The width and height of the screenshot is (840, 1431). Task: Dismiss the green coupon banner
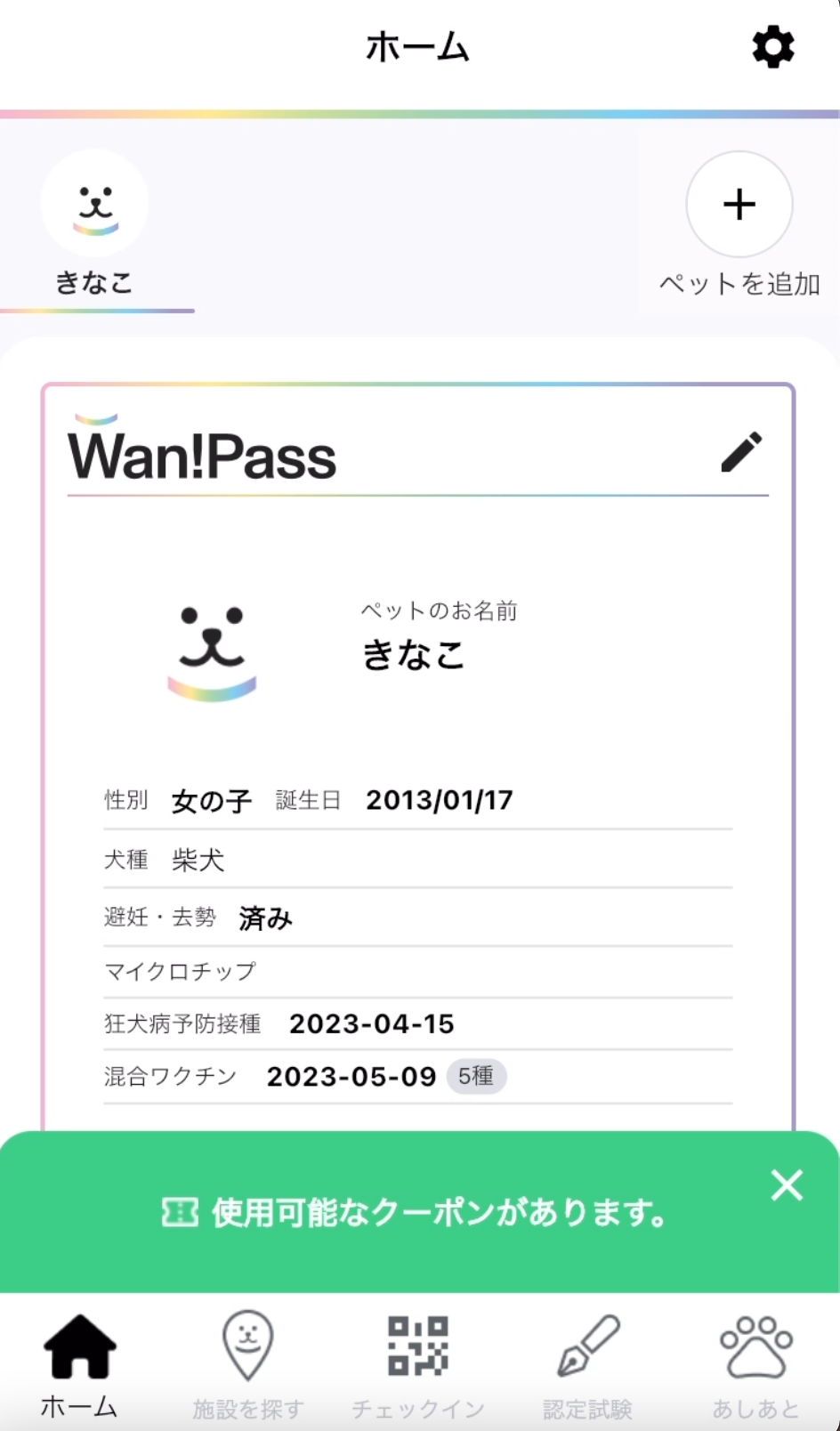click(x=787, y=1184)
